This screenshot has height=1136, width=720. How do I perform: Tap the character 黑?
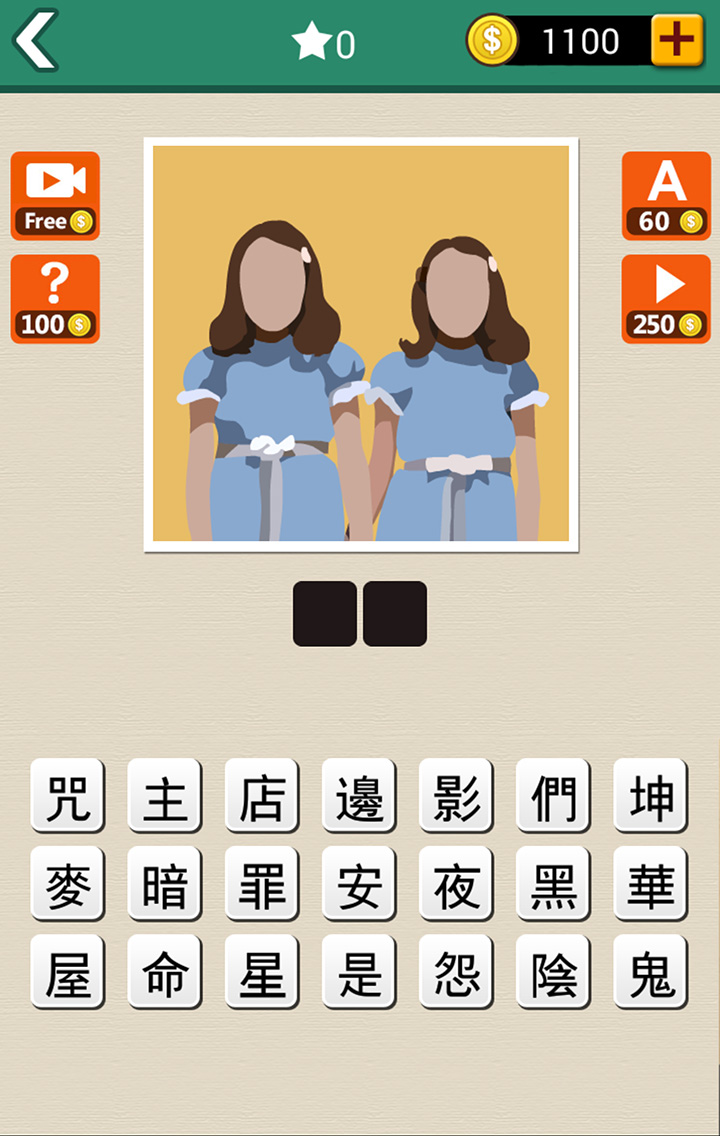[553, 883]
